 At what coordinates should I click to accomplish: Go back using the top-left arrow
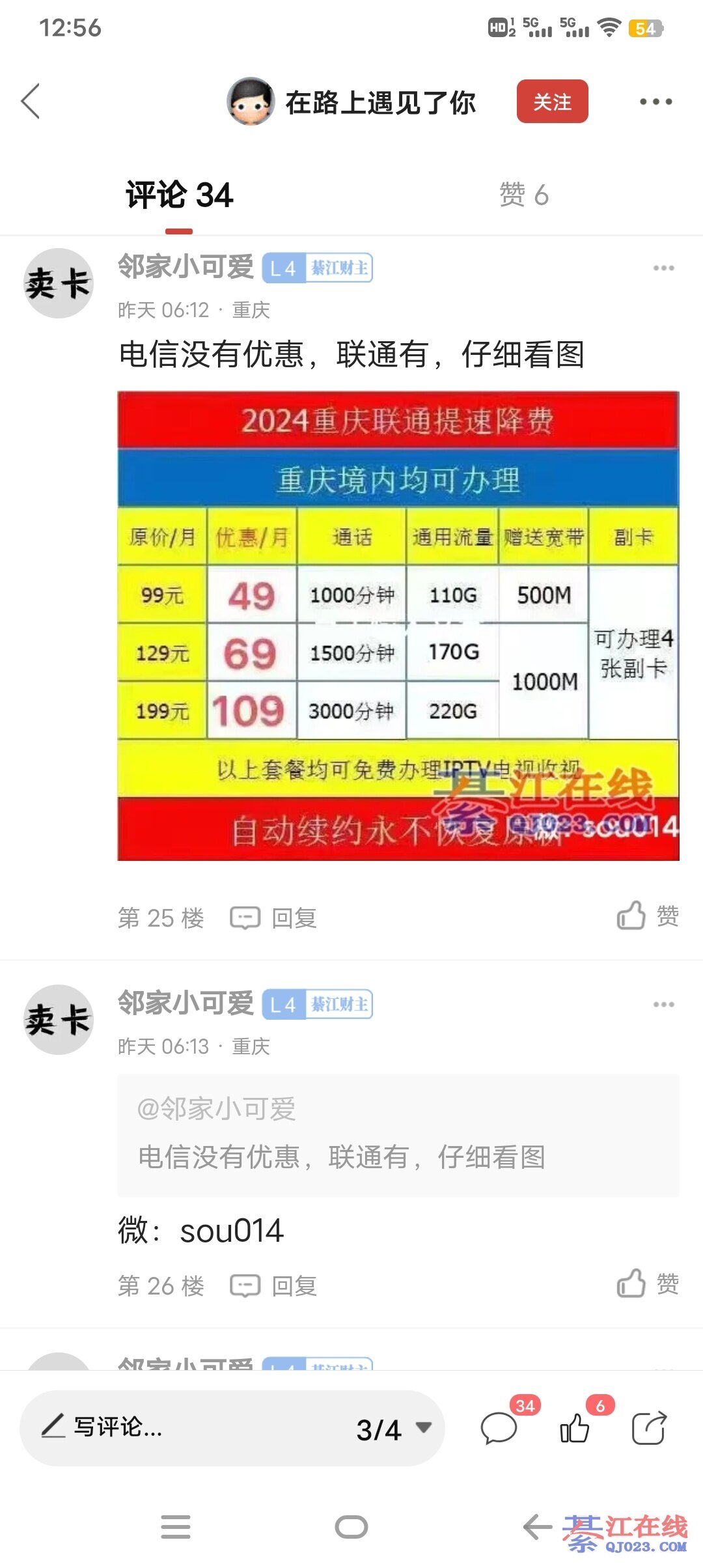[x=31, y=102]
